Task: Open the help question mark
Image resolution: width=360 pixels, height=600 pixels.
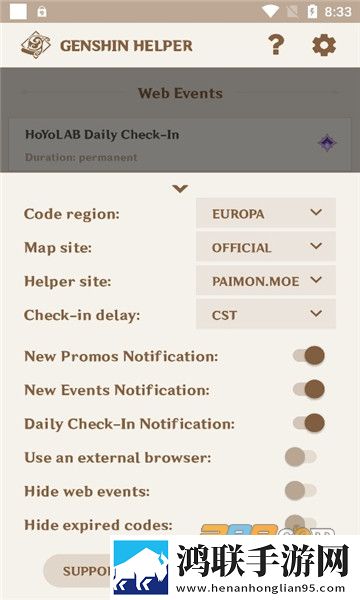Action: pyautogui.click(x=276, y=45)
